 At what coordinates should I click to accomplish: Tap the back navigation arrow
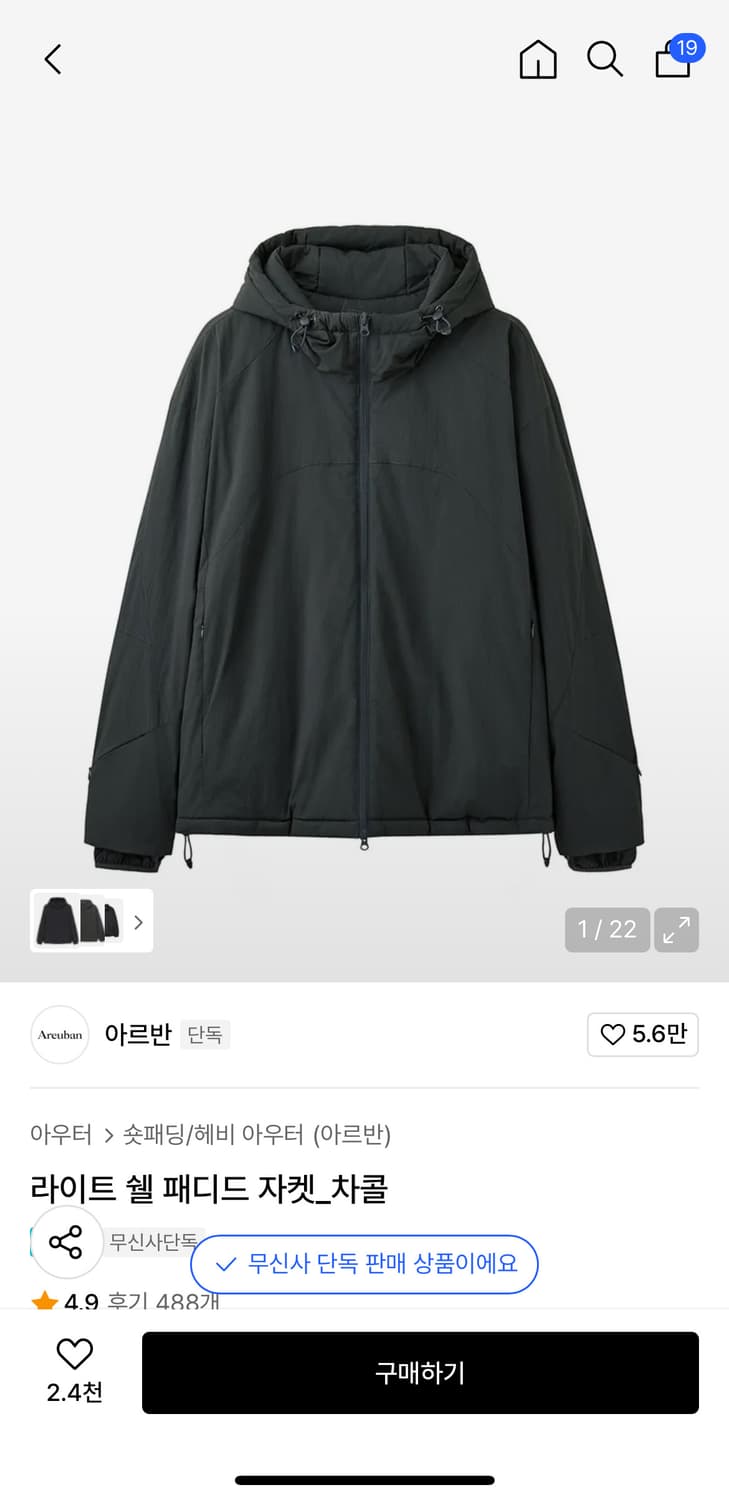click(53, 58)
